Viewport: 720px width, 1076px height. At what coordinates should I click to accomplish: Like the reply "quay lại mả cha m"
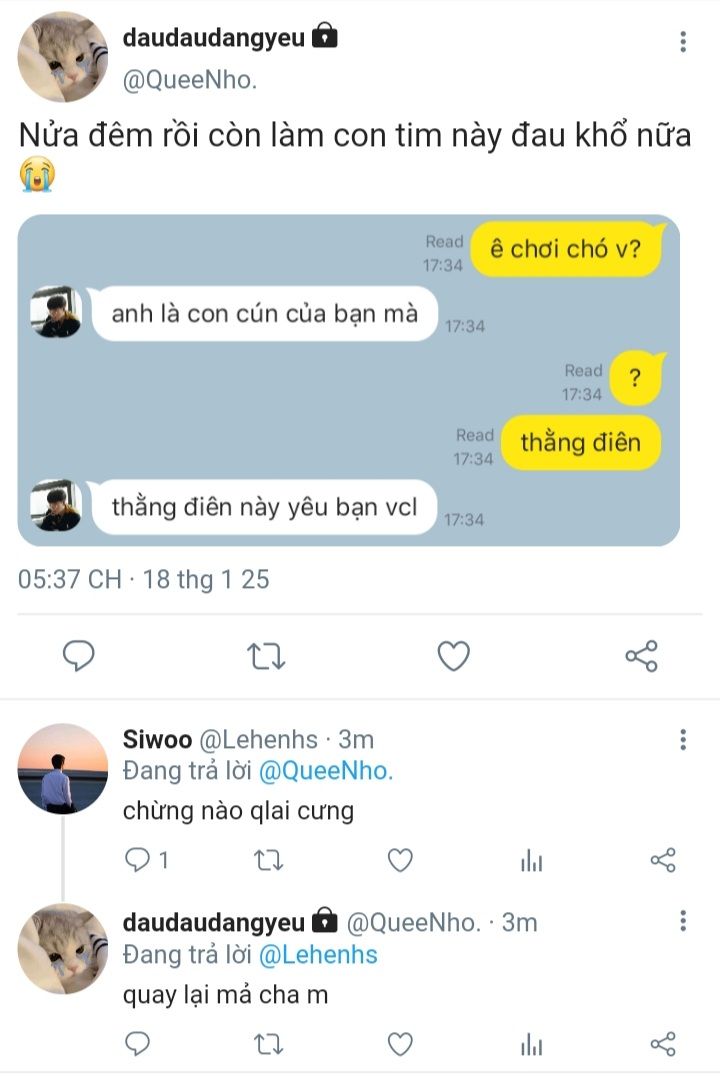(400, 1044)
